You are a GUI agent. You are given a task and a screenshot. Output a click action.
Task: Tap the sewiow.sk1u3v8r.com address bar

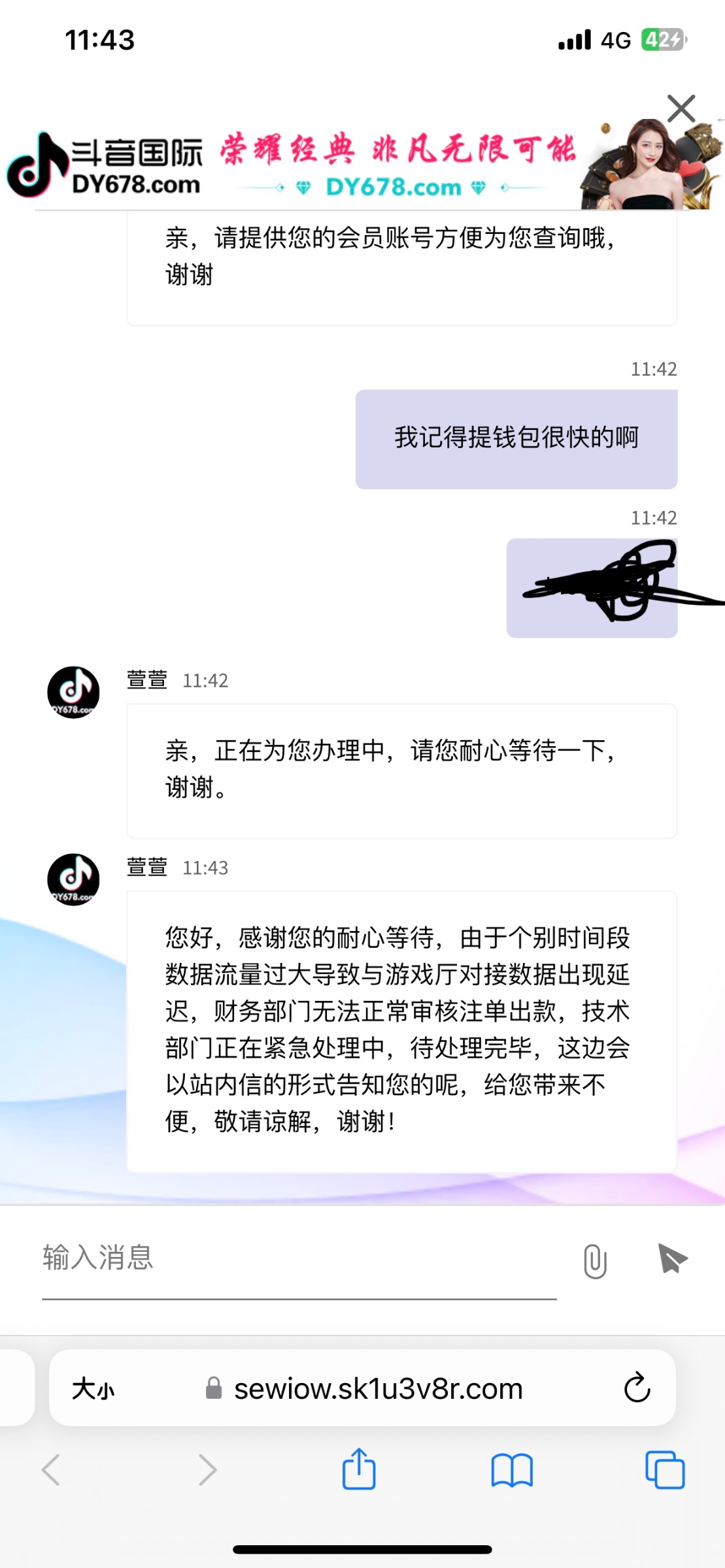[378, 1388]
